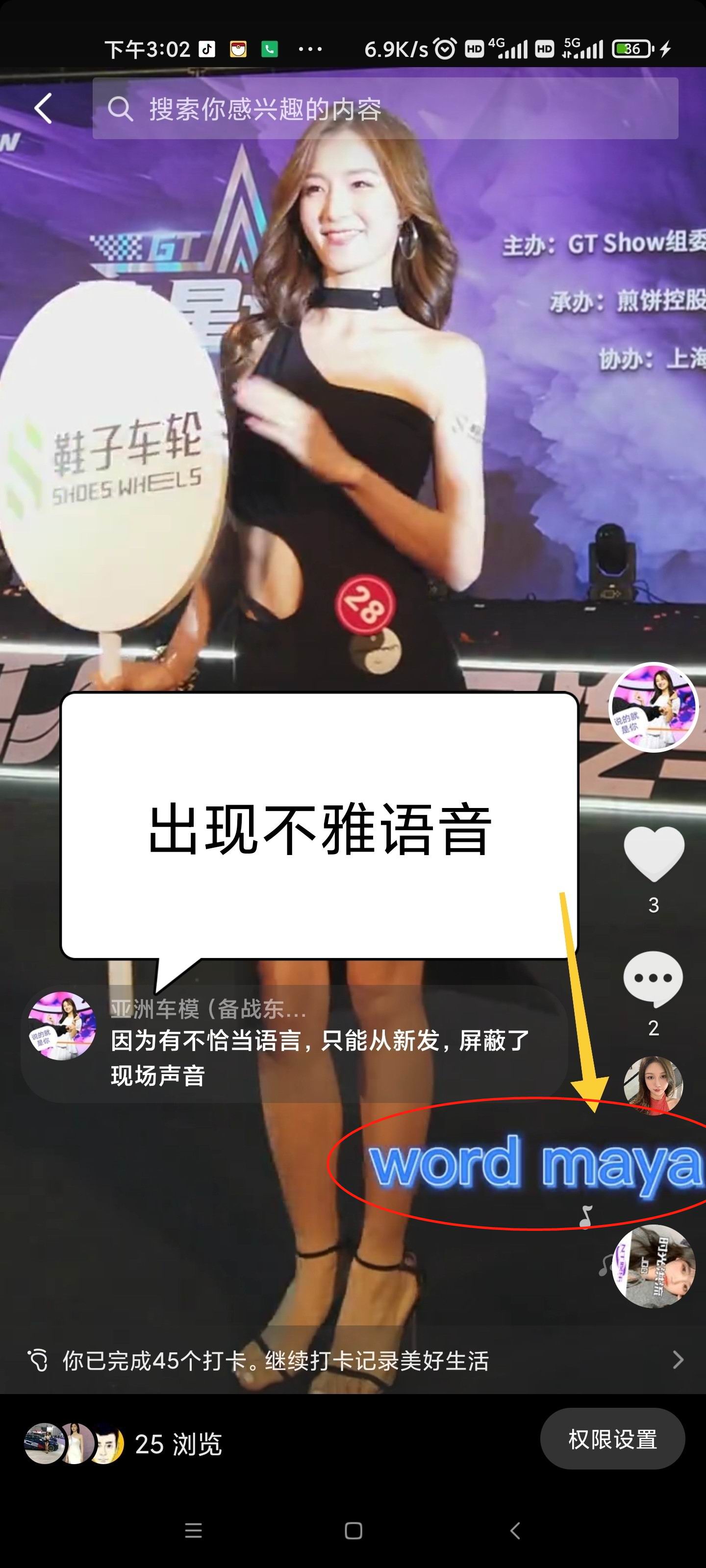Open the search box for interesting content
The height and width of the screenshot is (1568, 706).
pos(385,109)
